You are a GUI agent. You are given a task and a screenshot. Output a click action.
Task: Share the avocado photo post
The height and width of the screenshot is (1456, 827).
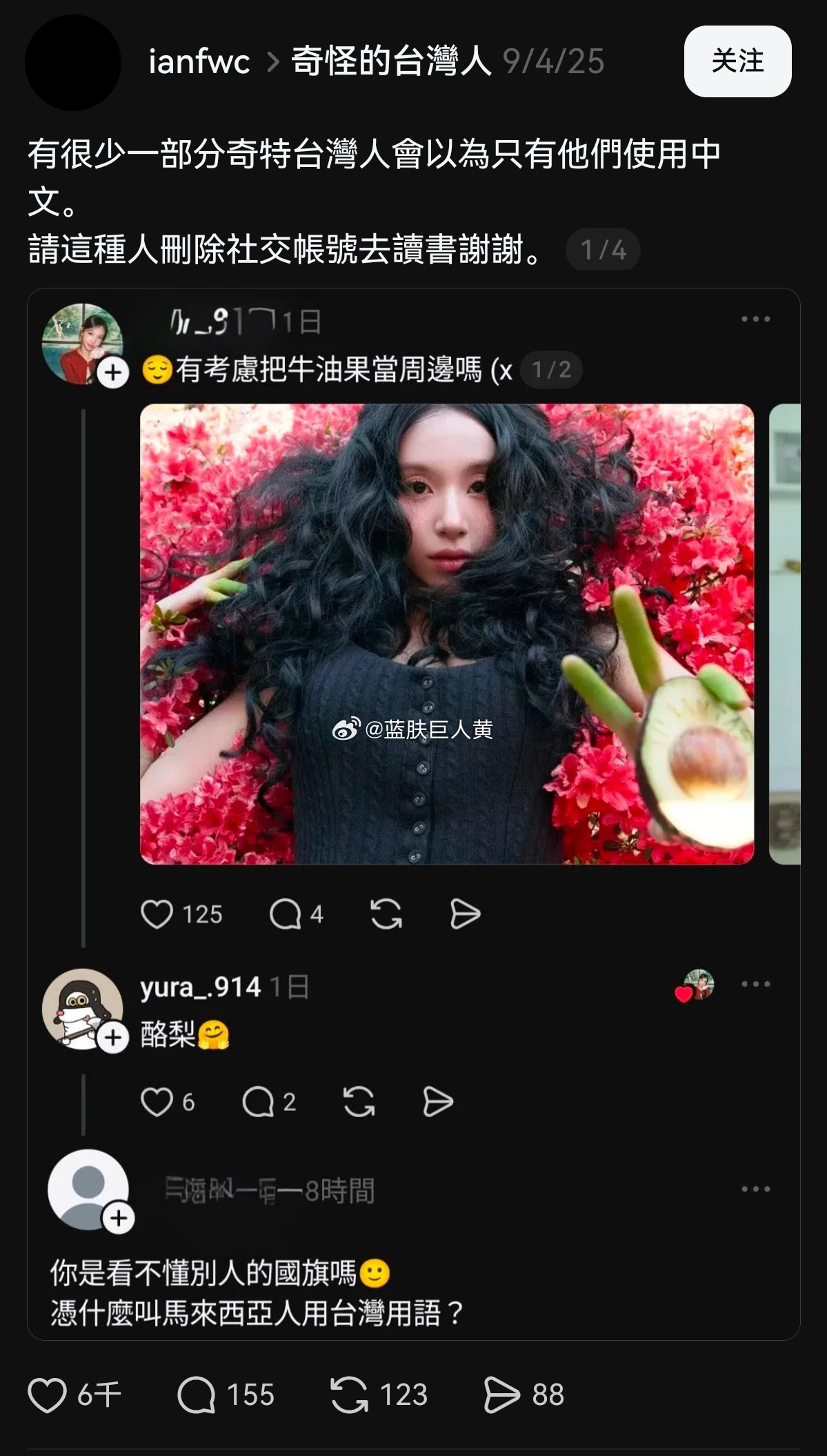click(466, 914)
